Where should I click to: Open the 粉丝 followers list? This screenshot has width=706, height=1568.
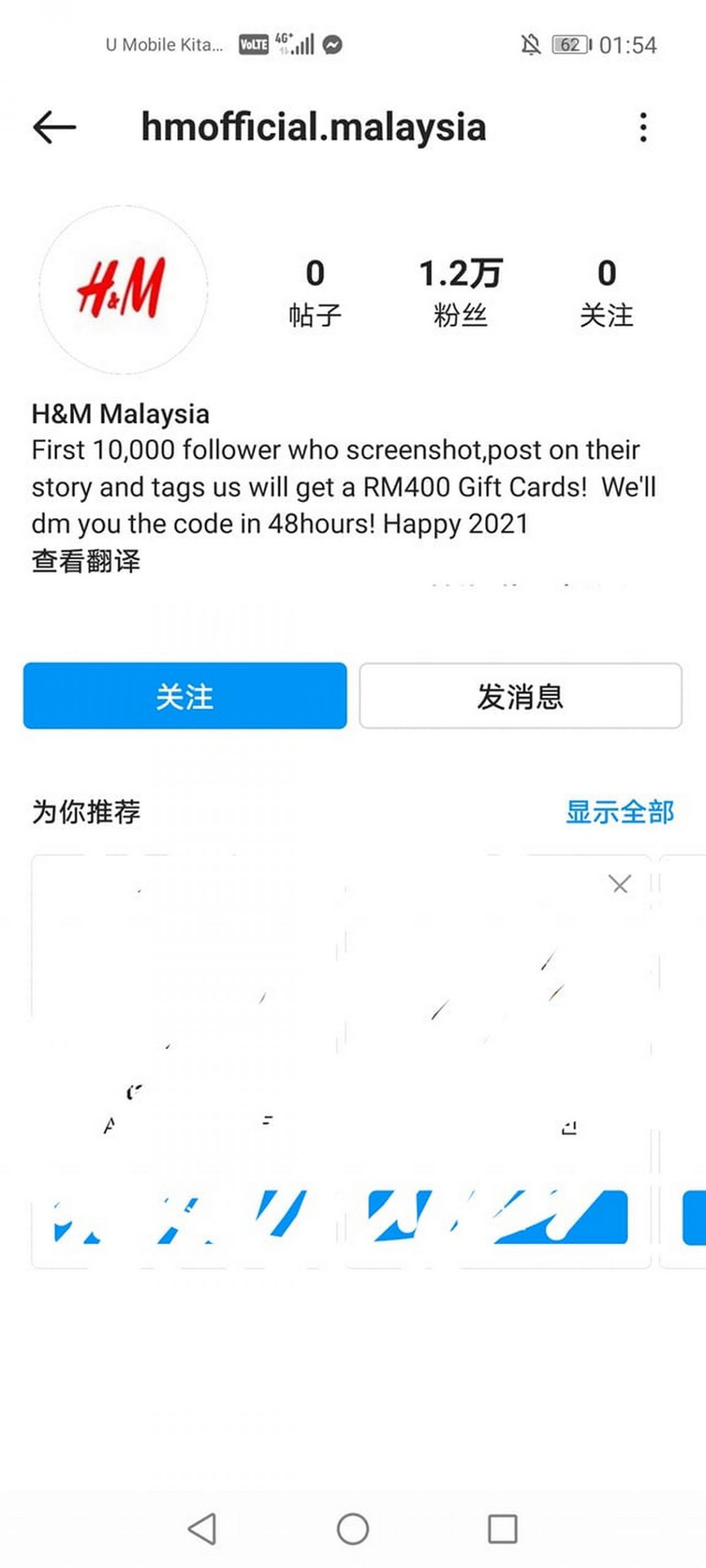tap(460, 292)
